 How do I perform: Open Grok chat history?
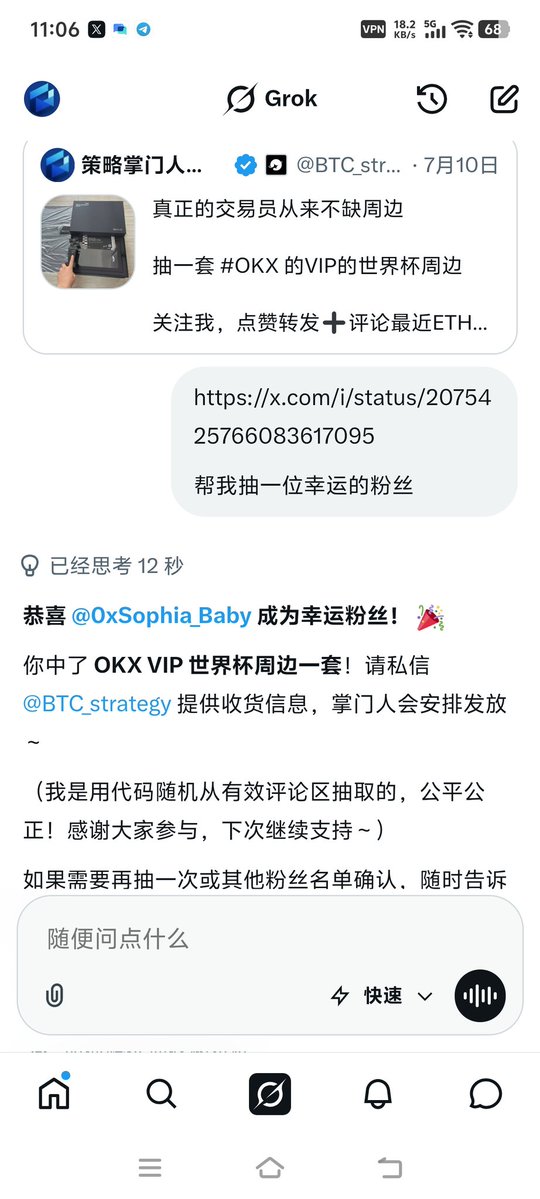pyautogui.click(x=432, y=99)
